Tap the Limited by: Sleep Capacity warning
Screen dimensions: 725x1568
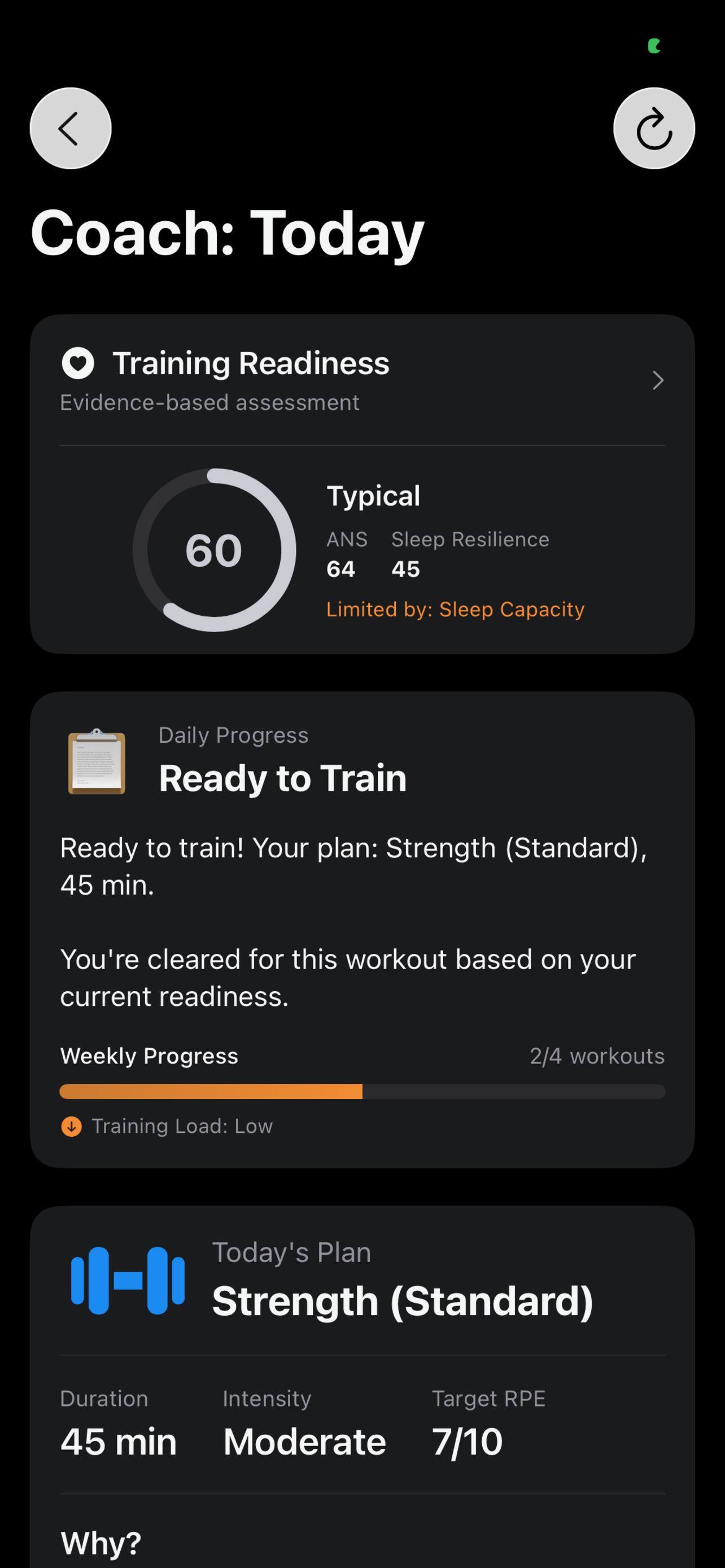tap(455, 609)
